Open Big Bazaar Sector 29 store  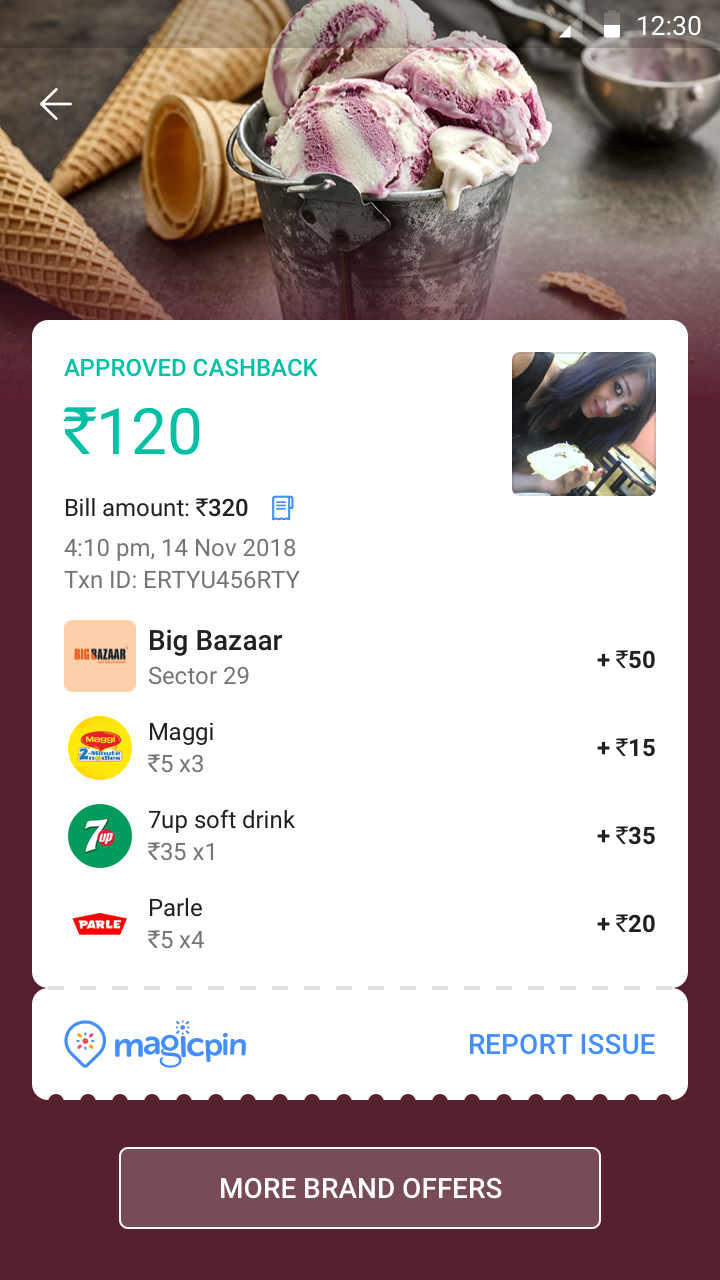215,656
